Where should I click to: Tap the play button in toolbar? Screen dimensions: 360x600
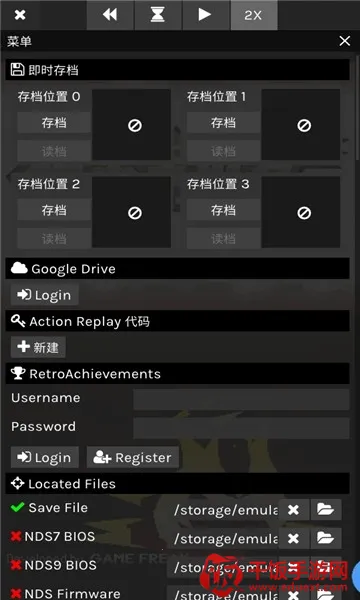(x=205, y=15)
